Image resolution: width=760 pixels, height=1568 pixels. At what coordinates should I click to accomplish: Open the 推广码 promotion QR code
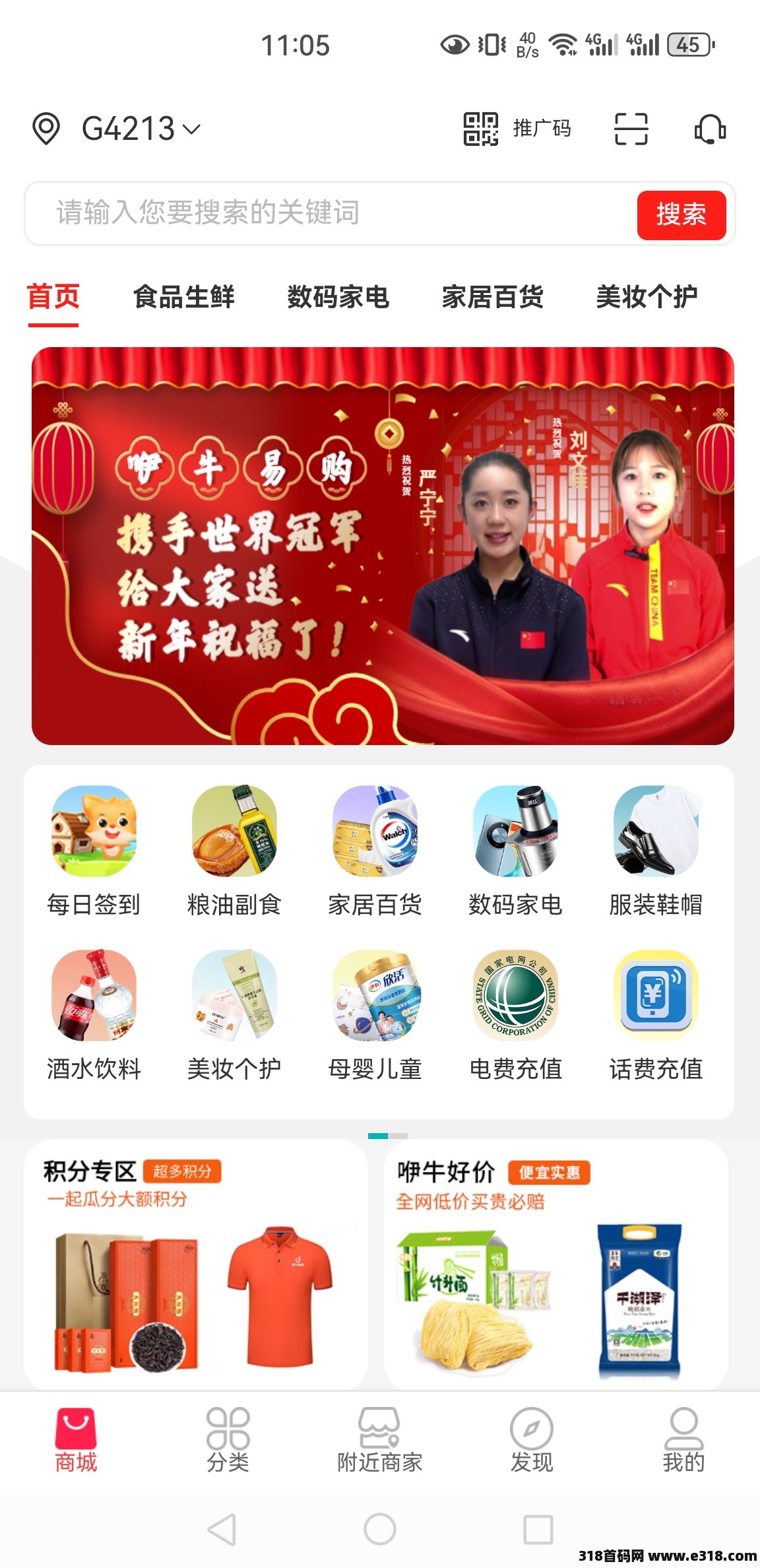coord(517,129)
